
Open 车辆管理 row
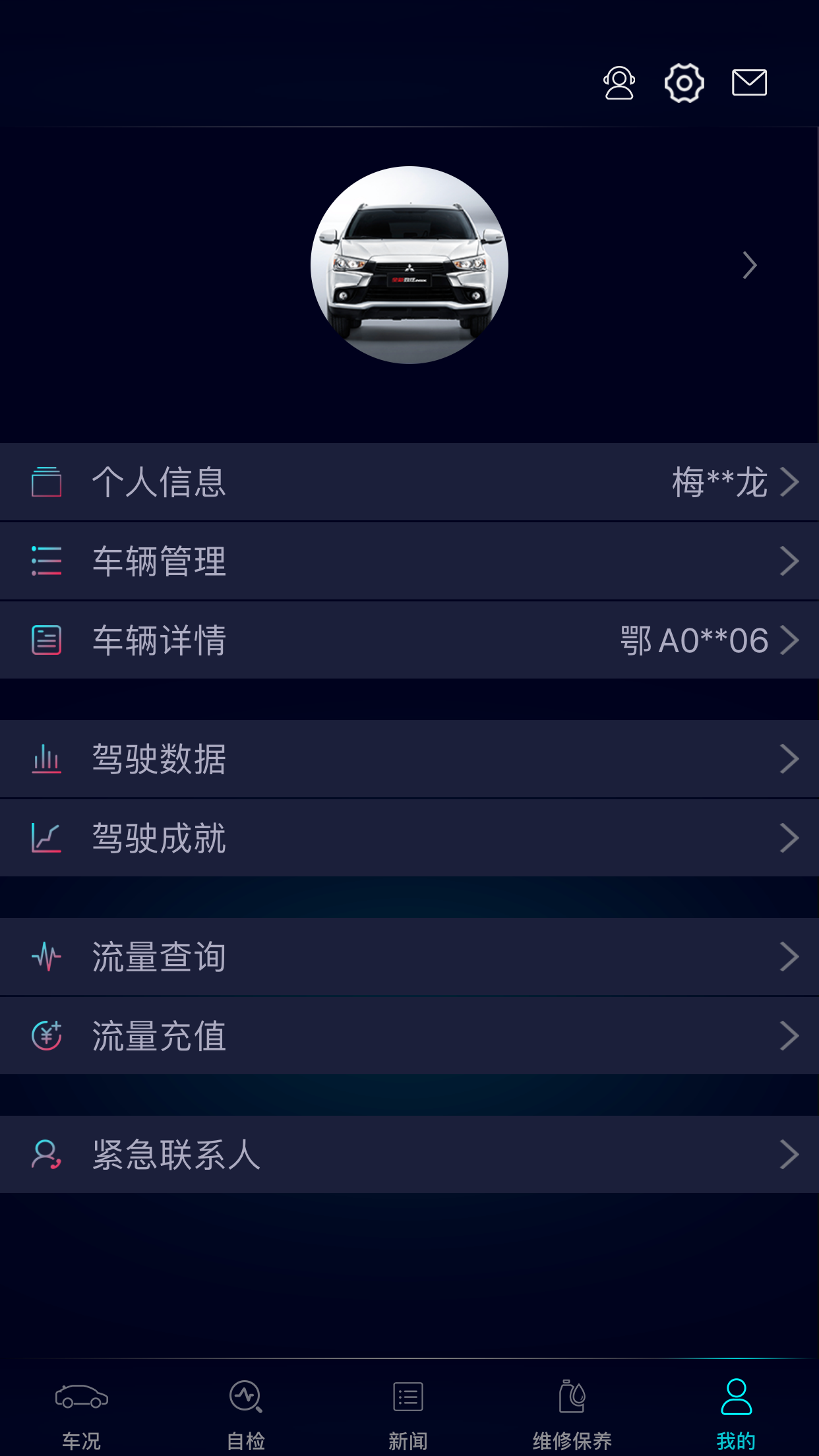[409, 561]
